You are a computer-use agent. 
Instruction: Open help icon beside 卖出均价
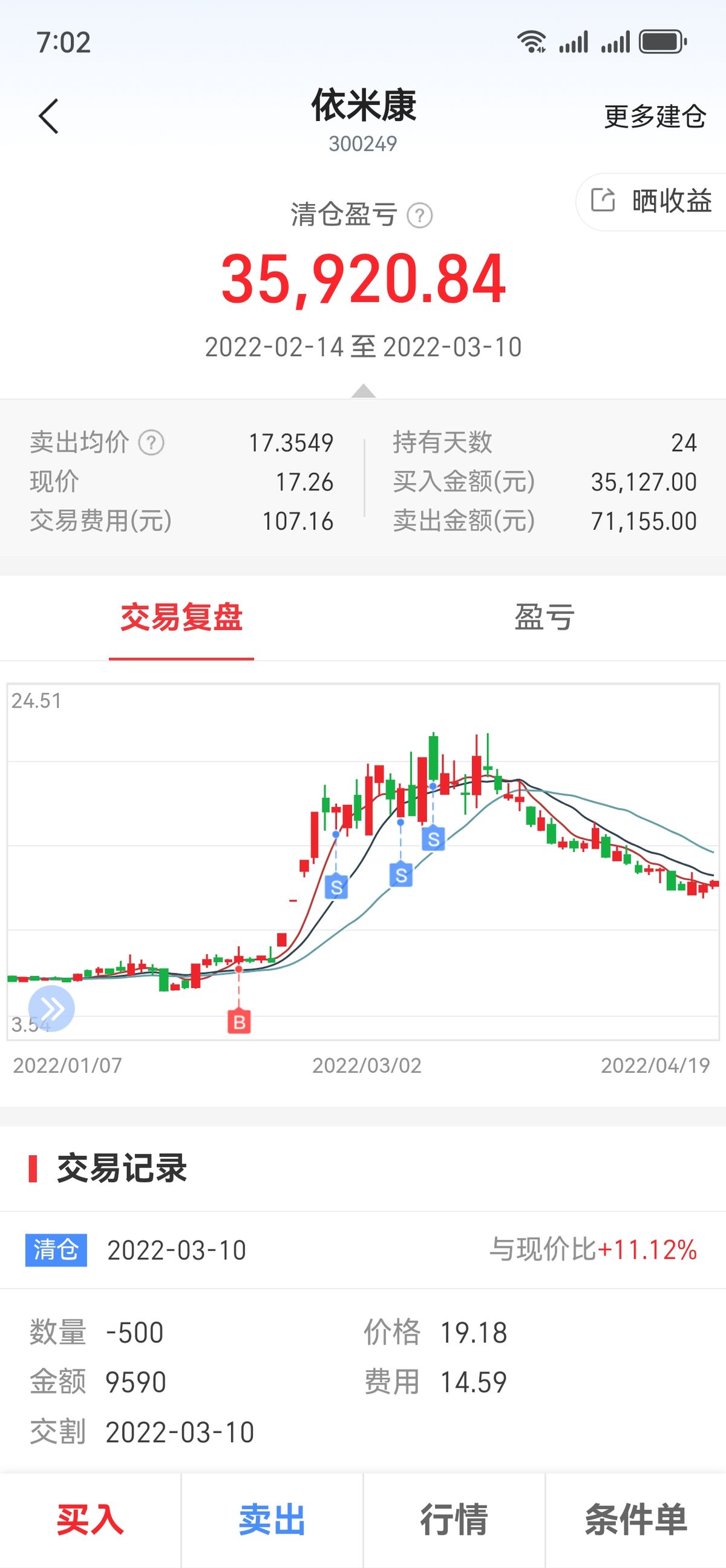pyautogui.click(x=151, y=443)
